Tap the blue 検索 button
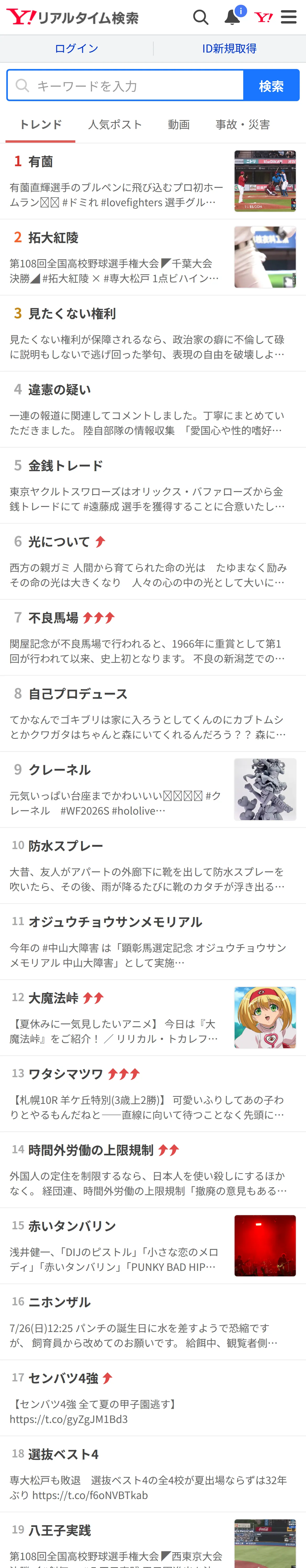Viewport: 306px width, 1568px height. [x=271, y=85]
